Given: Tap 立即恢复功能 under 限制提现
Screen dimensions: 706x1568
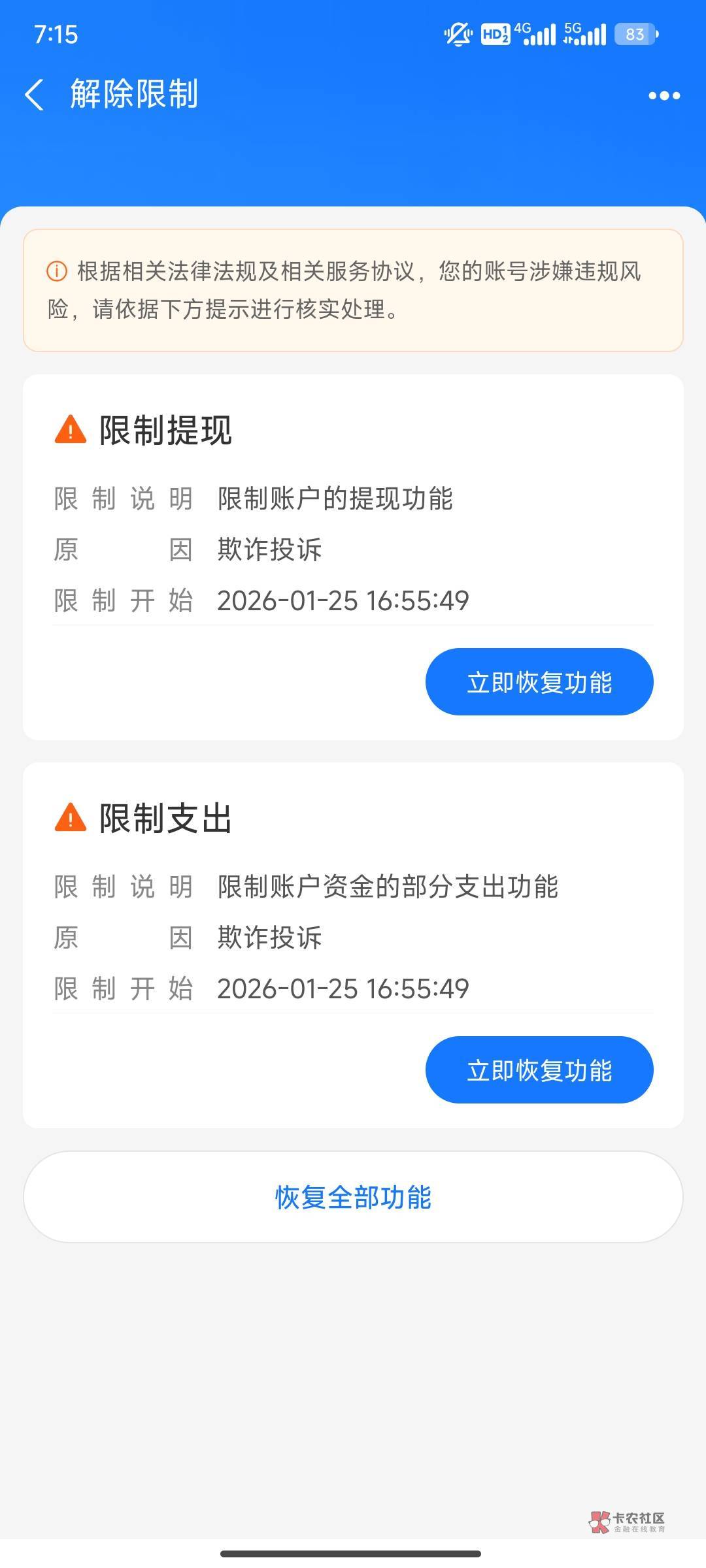Looking at the screenshot, I should point(539,681).
